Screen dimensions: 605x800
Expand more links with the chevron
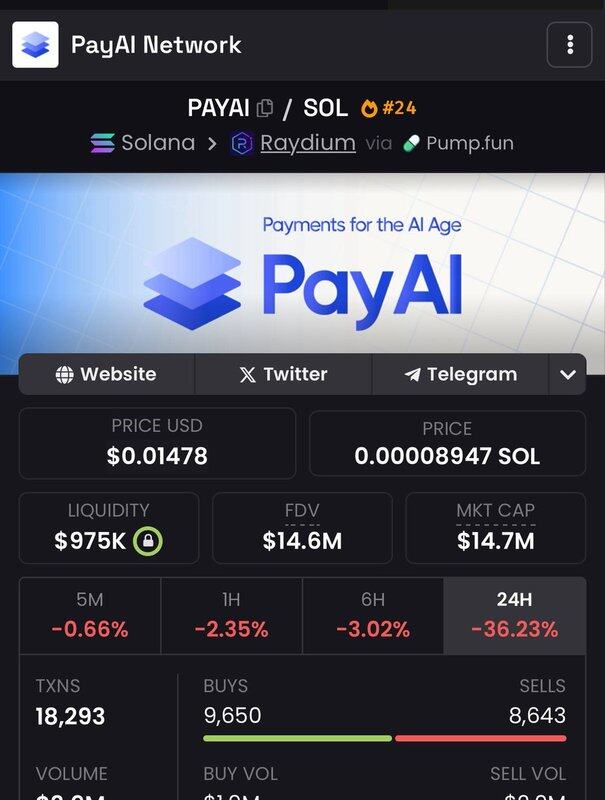click(568, 375)
